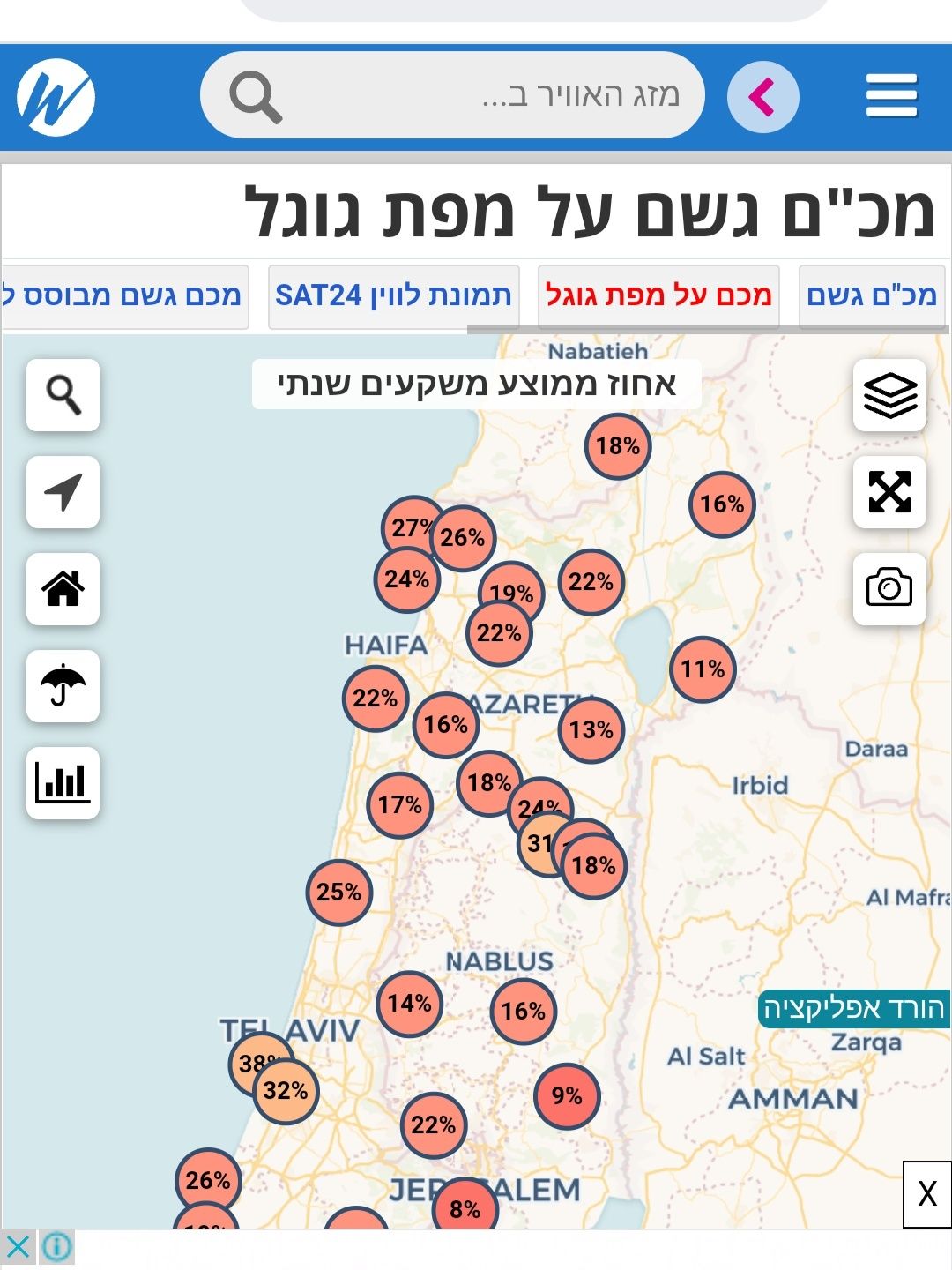The width and height of the screenshot is (952, 1270).
Task: Tap the map magnifier search button
Action: pyautogui.click(x=63, y=395)
